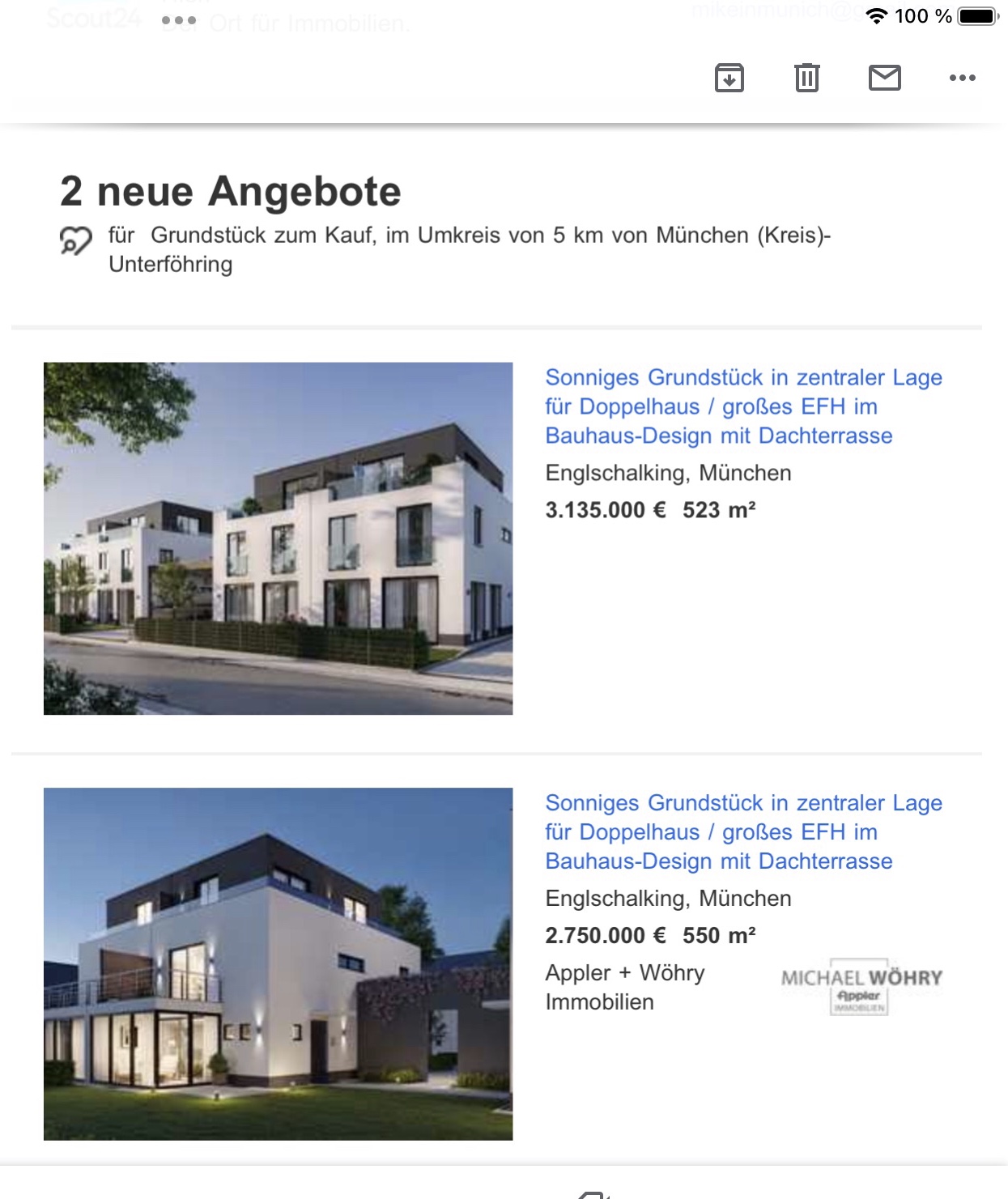View photo of the 550 m² listing
The height and width of the screenshot is (1199, 1008).
278,963
